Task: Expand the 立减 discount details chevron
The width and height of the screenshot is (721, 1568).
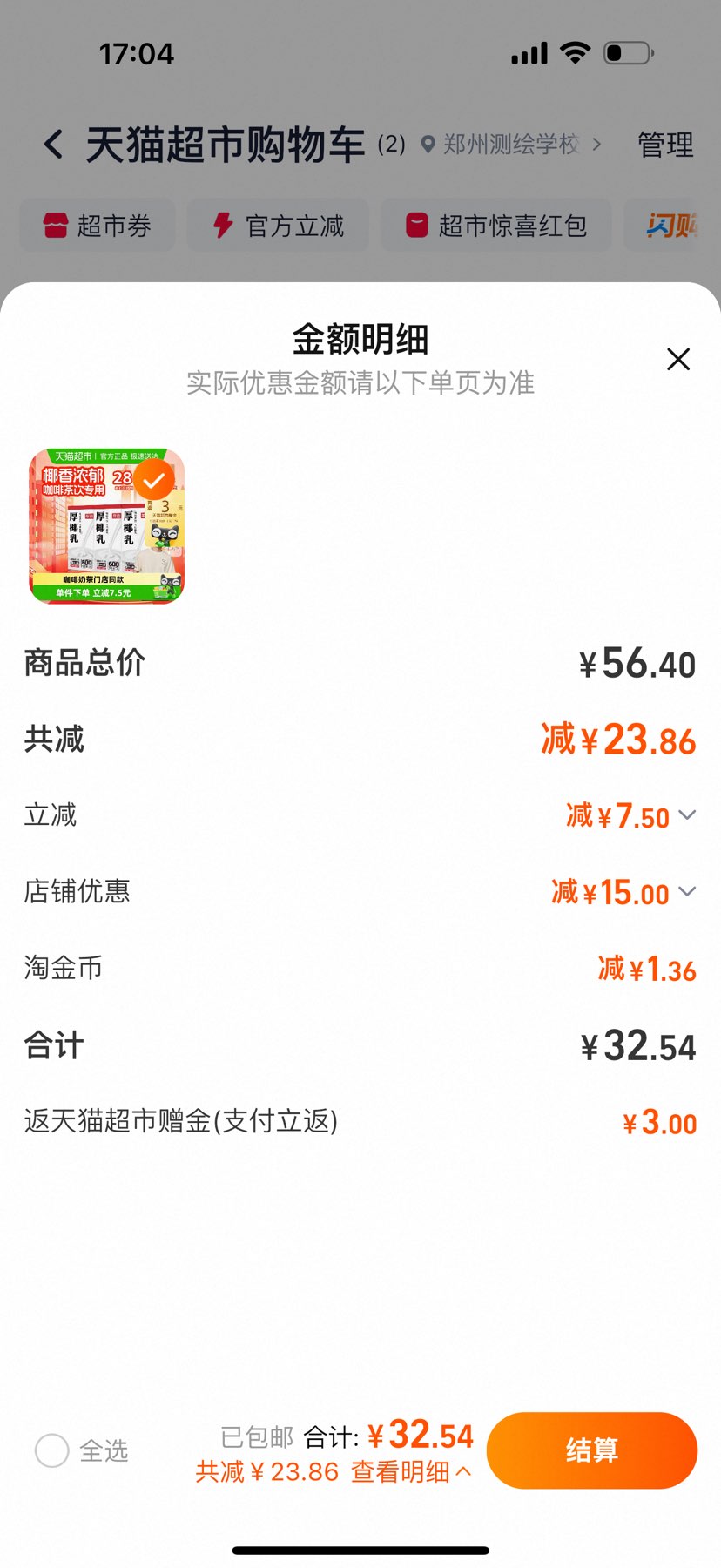Action: tap(689, 814)
